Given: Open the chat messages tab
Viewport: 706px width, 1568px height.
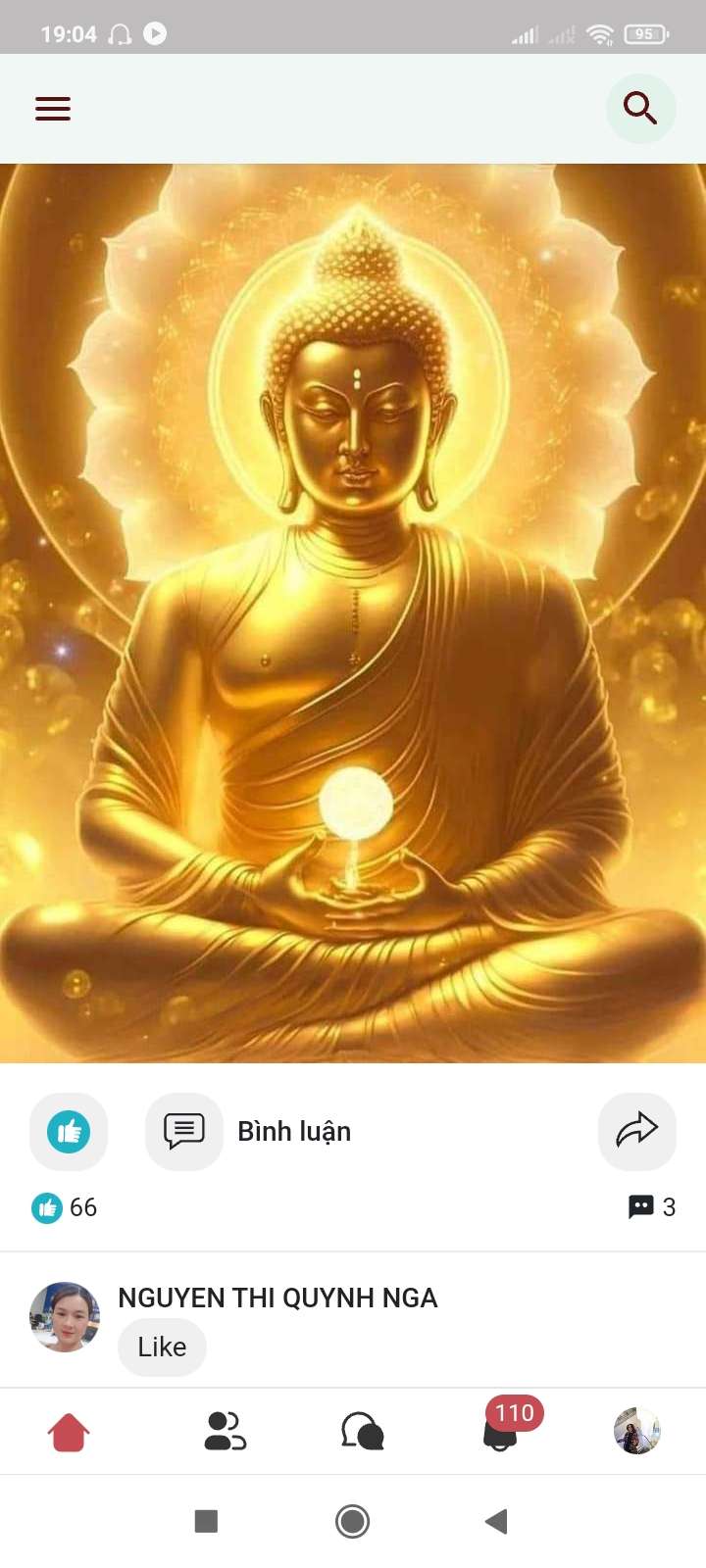Looking at the screenshot, I should tap(362, 1432).
